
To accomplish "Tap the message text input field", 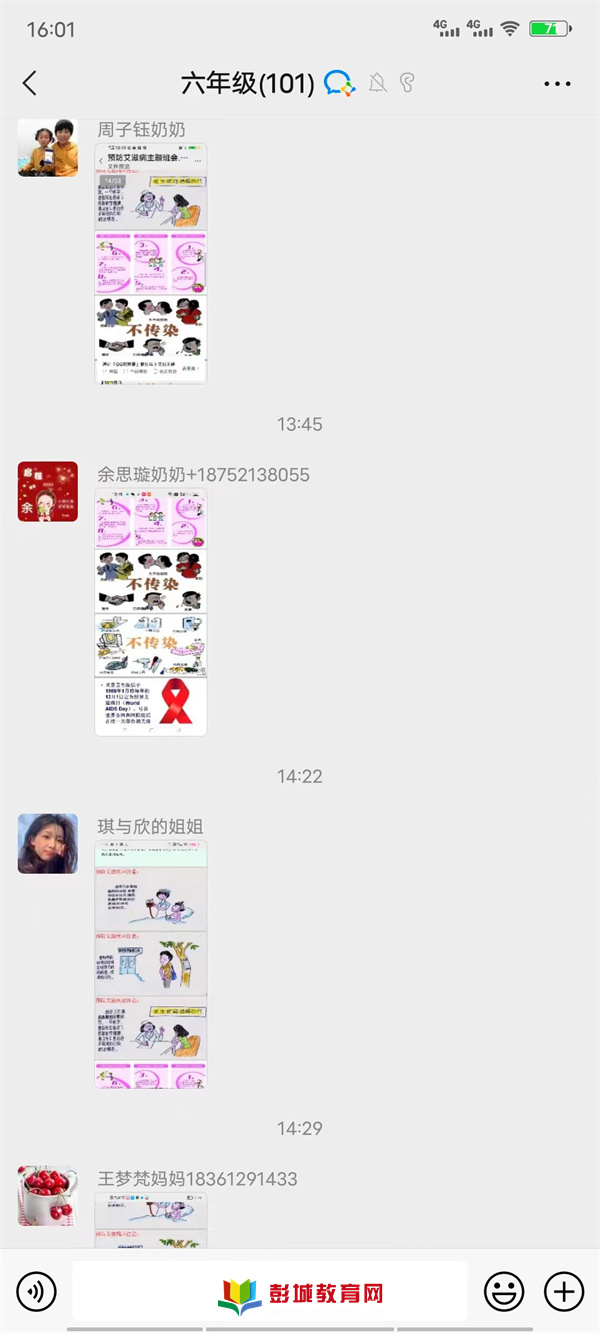I will (270, 1292).
